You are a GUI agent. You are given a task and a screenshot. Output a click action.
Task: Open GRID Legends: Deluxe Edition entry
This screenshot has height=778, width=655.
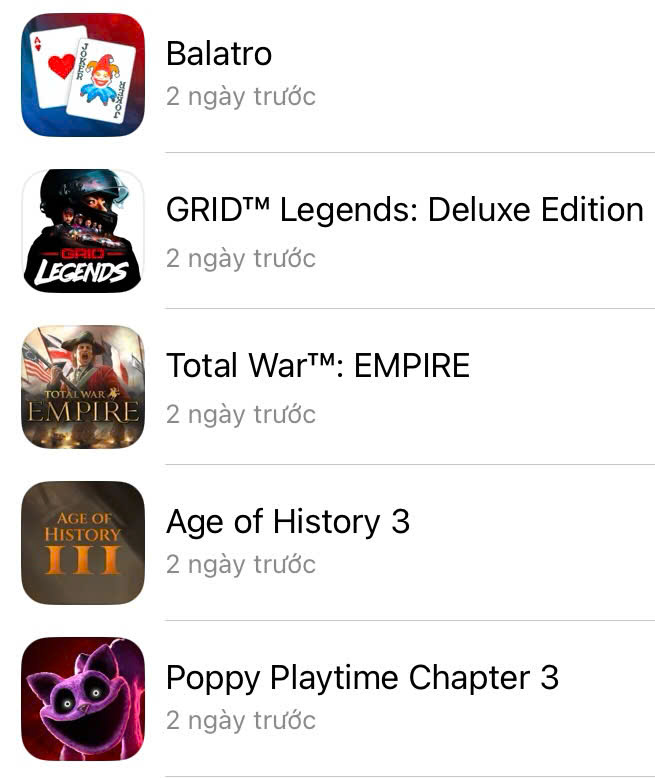404,210
